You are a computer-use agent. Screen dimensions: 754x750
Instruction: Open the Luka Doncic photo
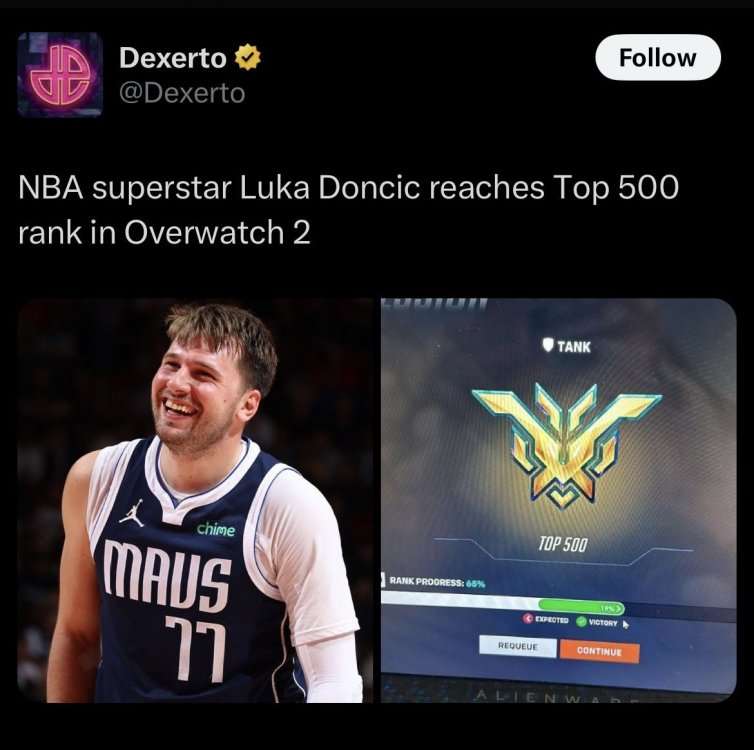(194, 500)
